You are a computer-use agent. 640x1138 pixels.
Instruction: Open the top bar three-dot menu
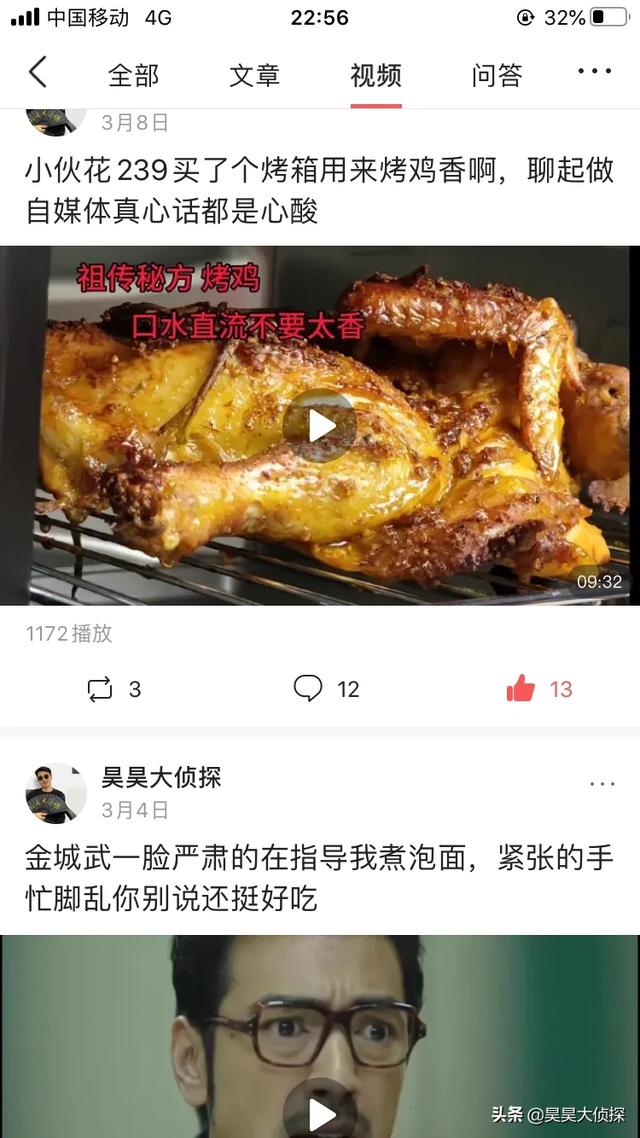pos(594,71)
